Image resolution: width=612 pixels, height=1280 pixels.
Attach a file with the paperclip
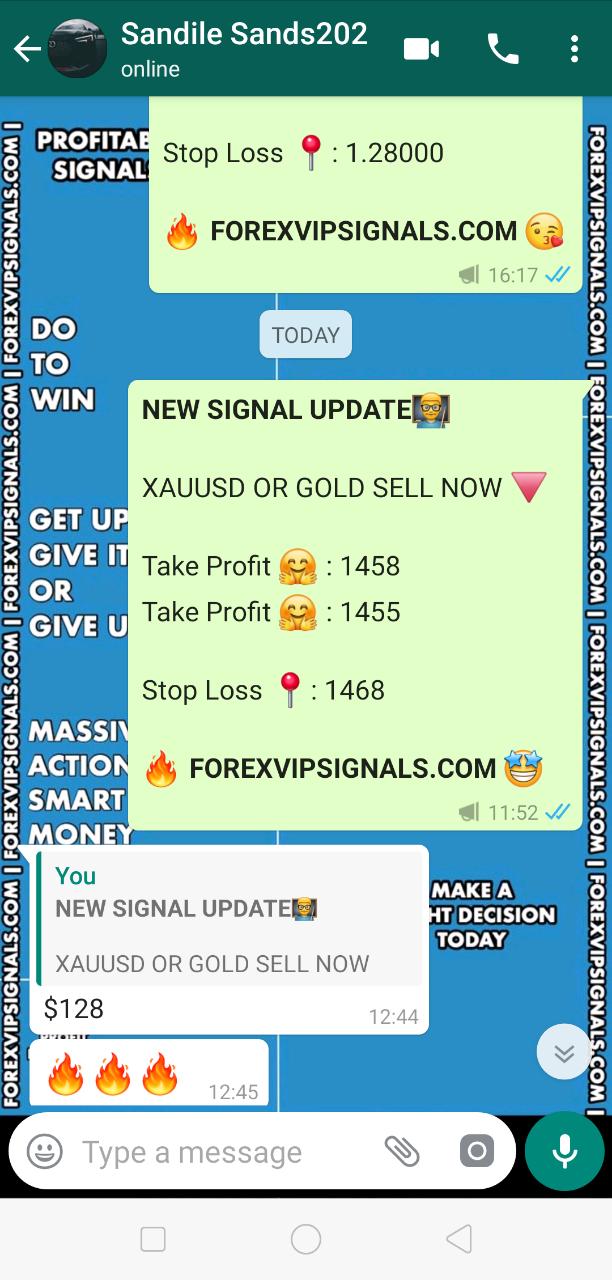tap(402, 1152)
